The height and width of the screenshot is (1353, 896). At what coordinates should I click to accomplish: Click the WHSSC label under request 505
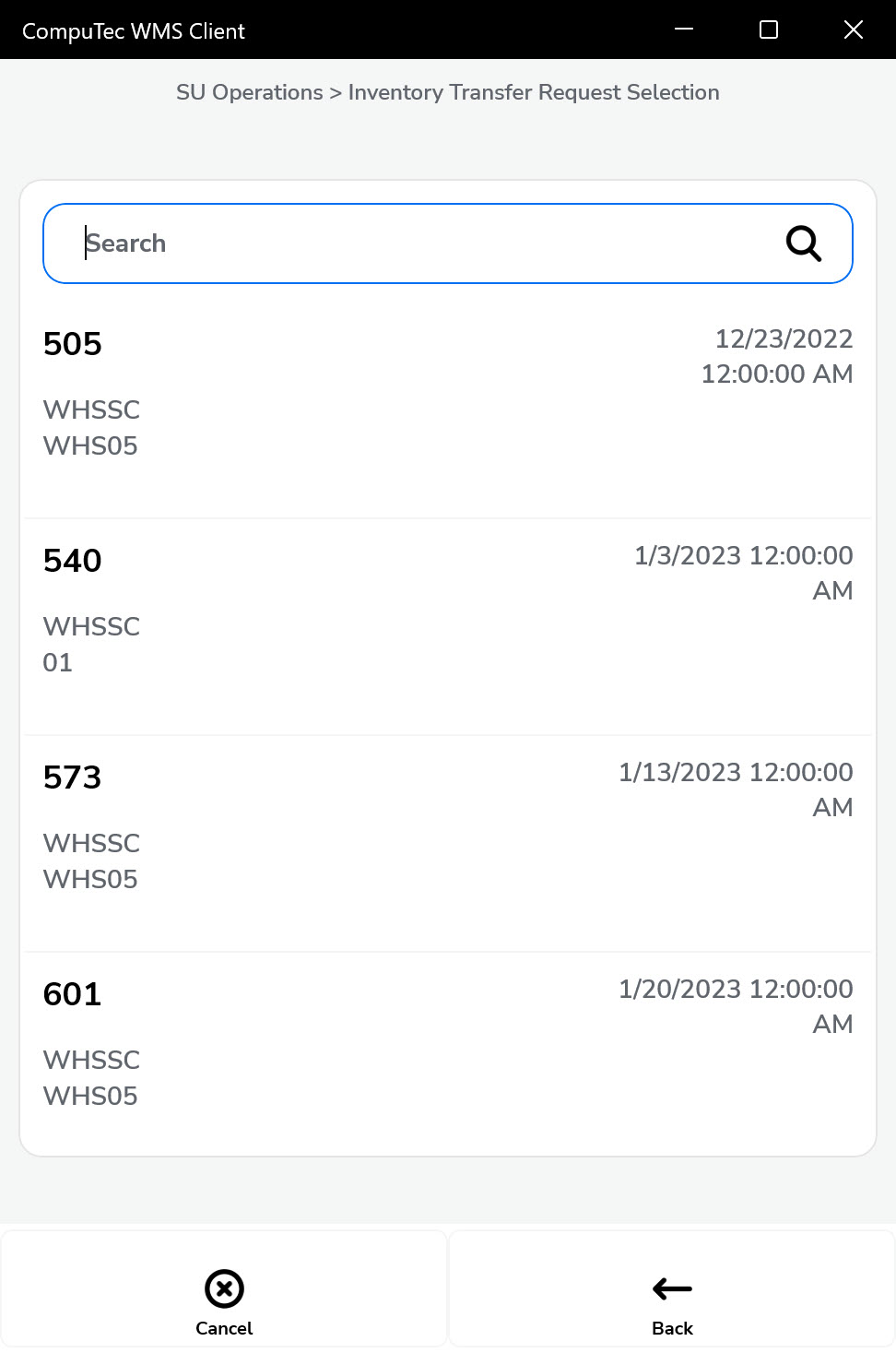point(91,409)
